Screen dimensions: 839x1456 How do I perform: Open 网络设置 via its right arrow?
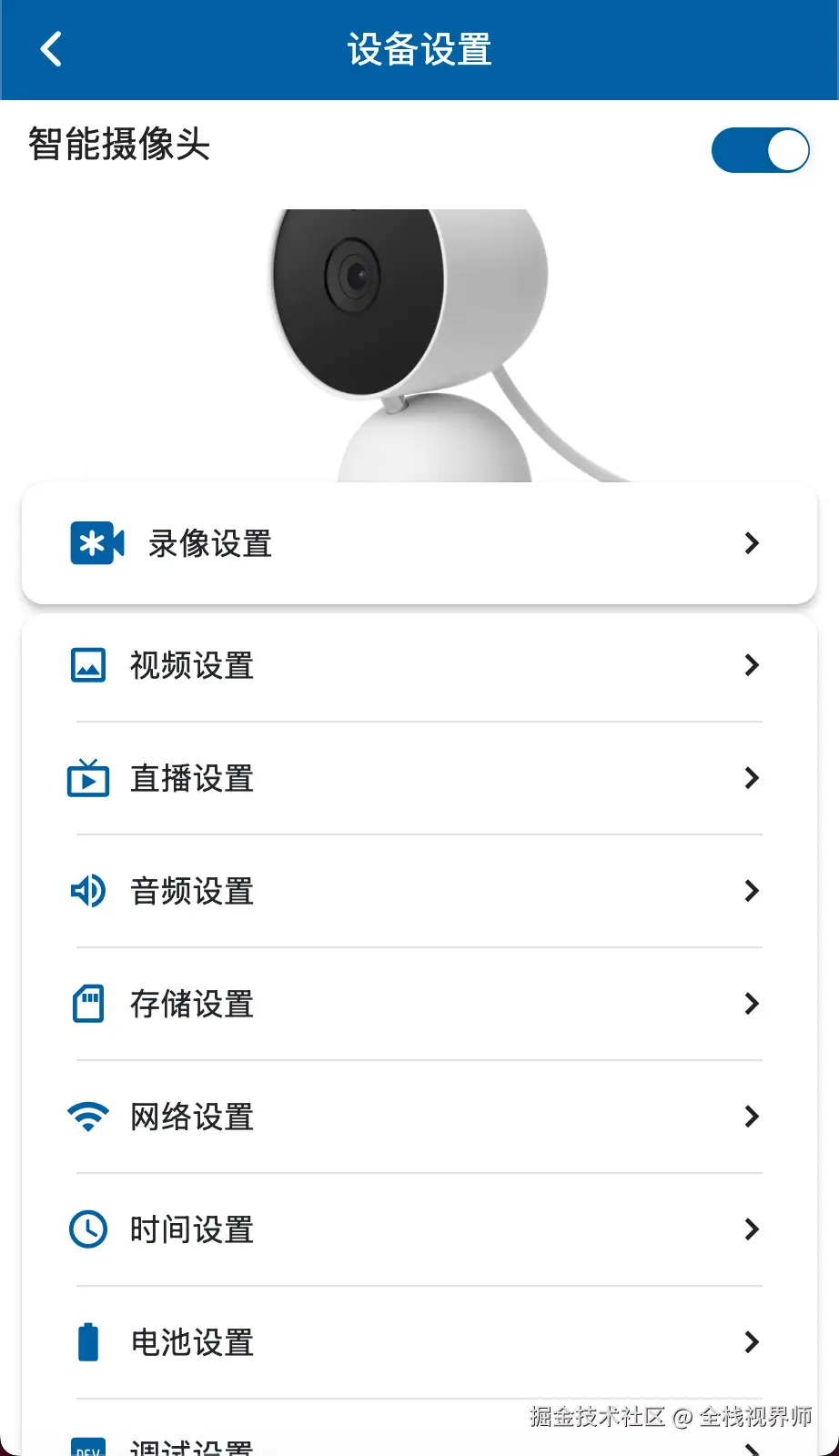[x=752, y=1117]
